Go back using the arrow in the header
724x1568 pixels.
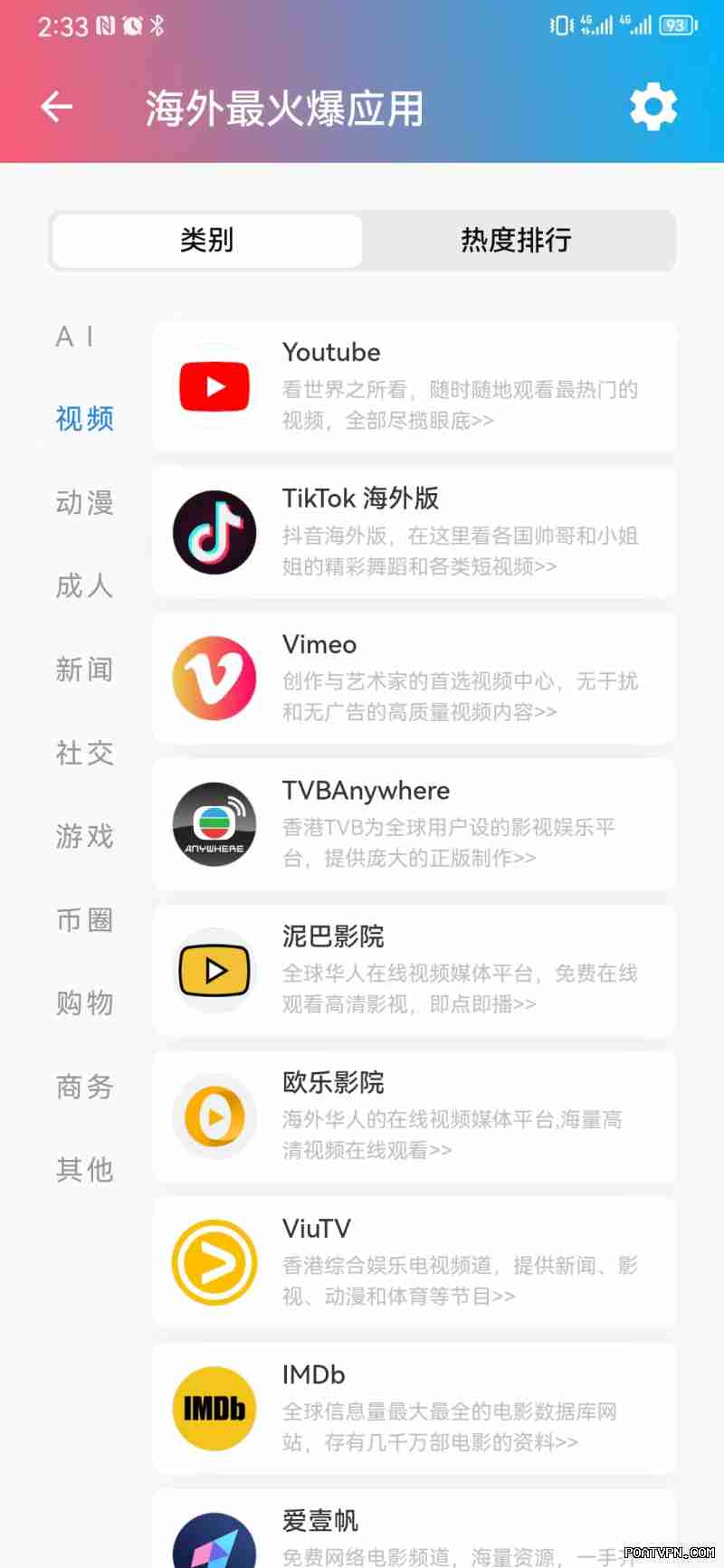tap(56, 106)
